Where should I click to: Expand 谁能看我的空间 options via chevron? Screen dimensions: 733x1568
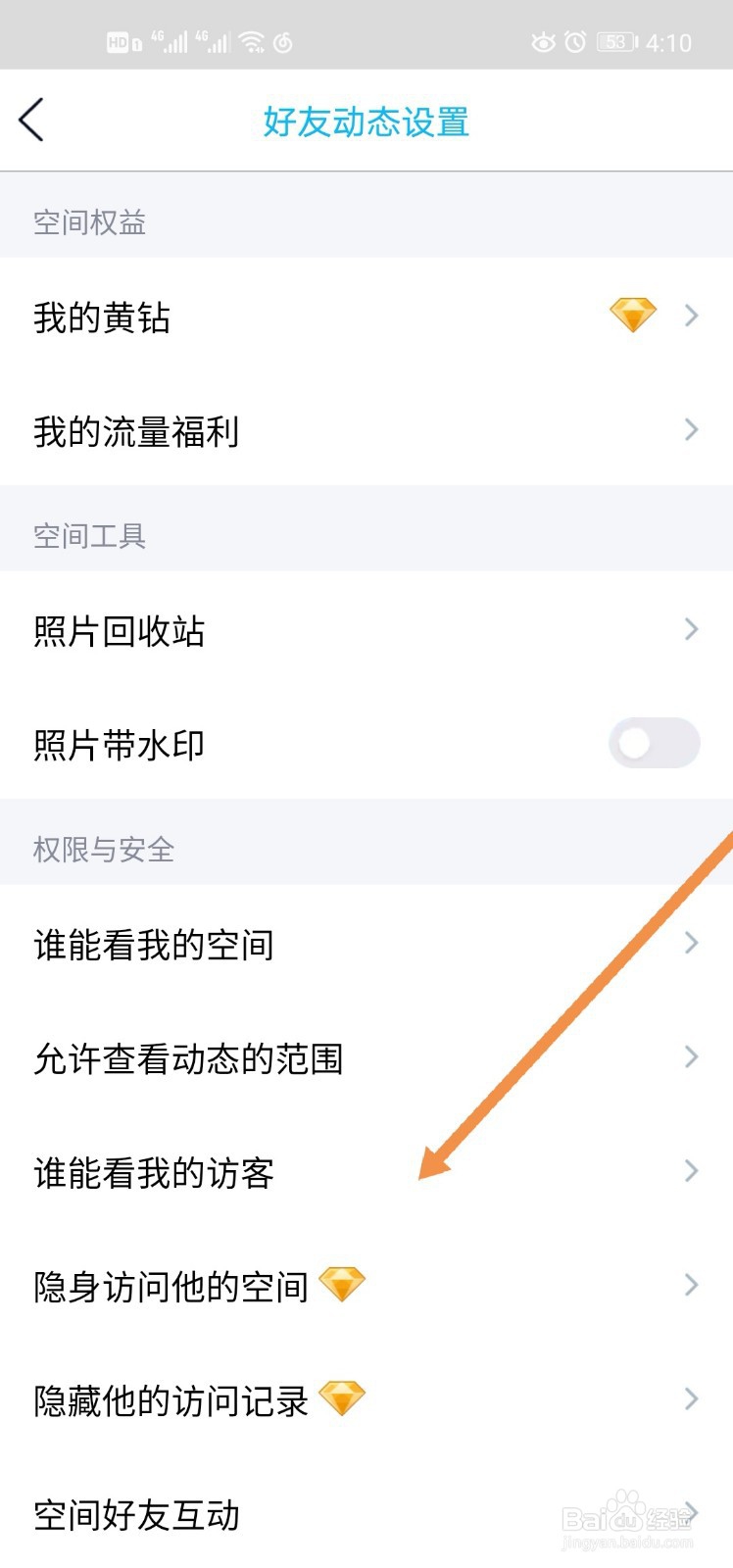[x=691, y=944]
